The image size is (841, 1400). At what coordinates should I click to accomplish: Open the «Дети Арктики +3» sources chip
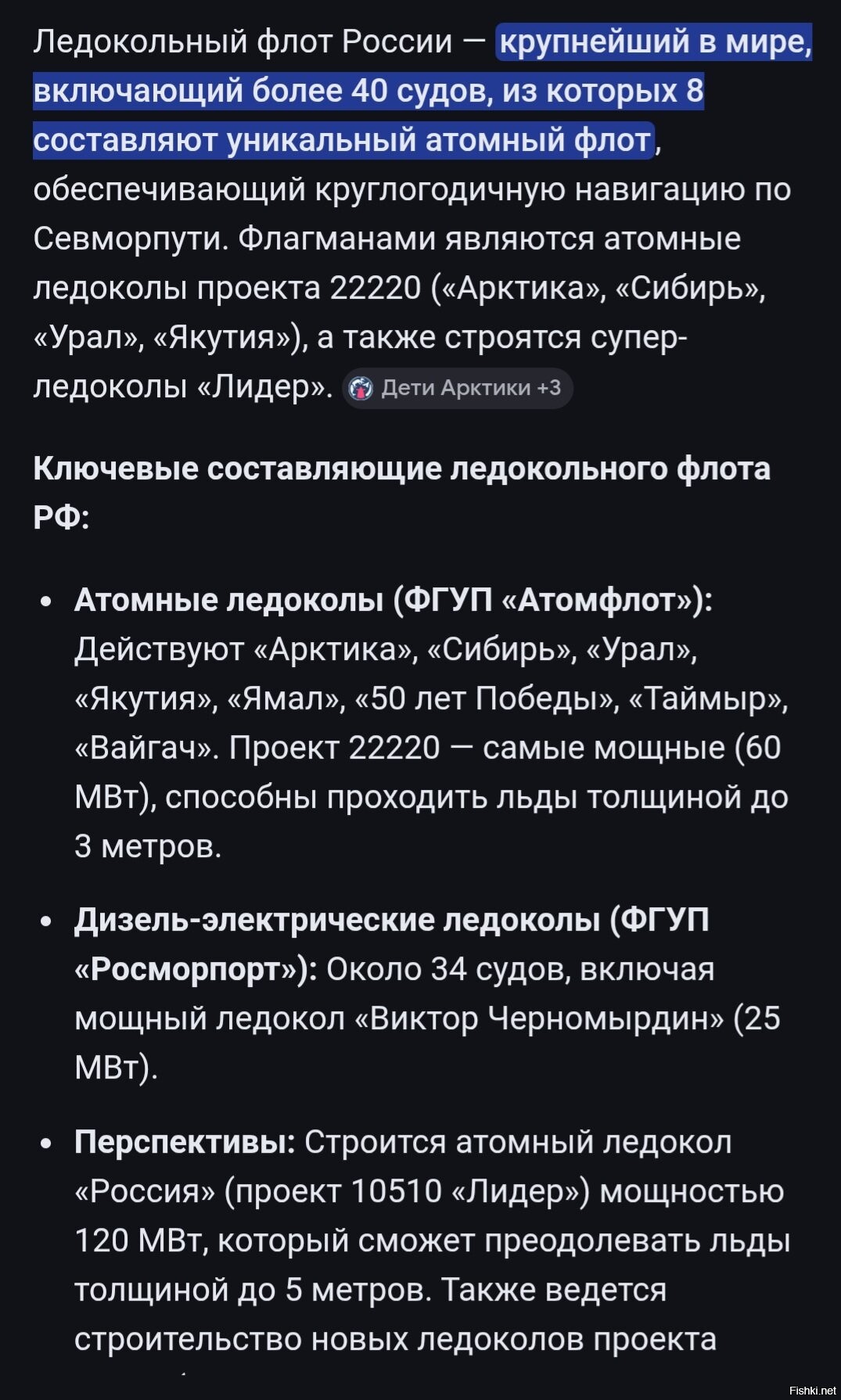pyautogui.click(x=458, y=388)
